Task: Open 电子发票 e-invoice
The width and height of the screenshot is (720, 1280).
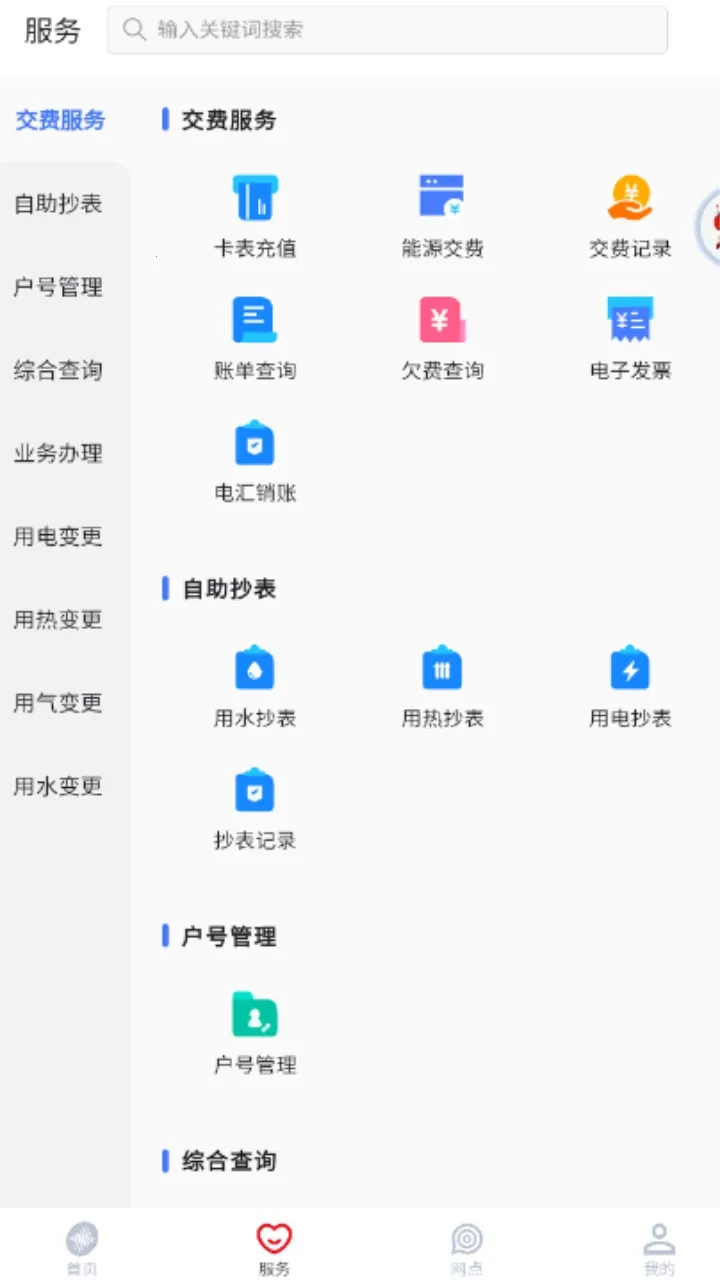Action: (x=630, y=338)
